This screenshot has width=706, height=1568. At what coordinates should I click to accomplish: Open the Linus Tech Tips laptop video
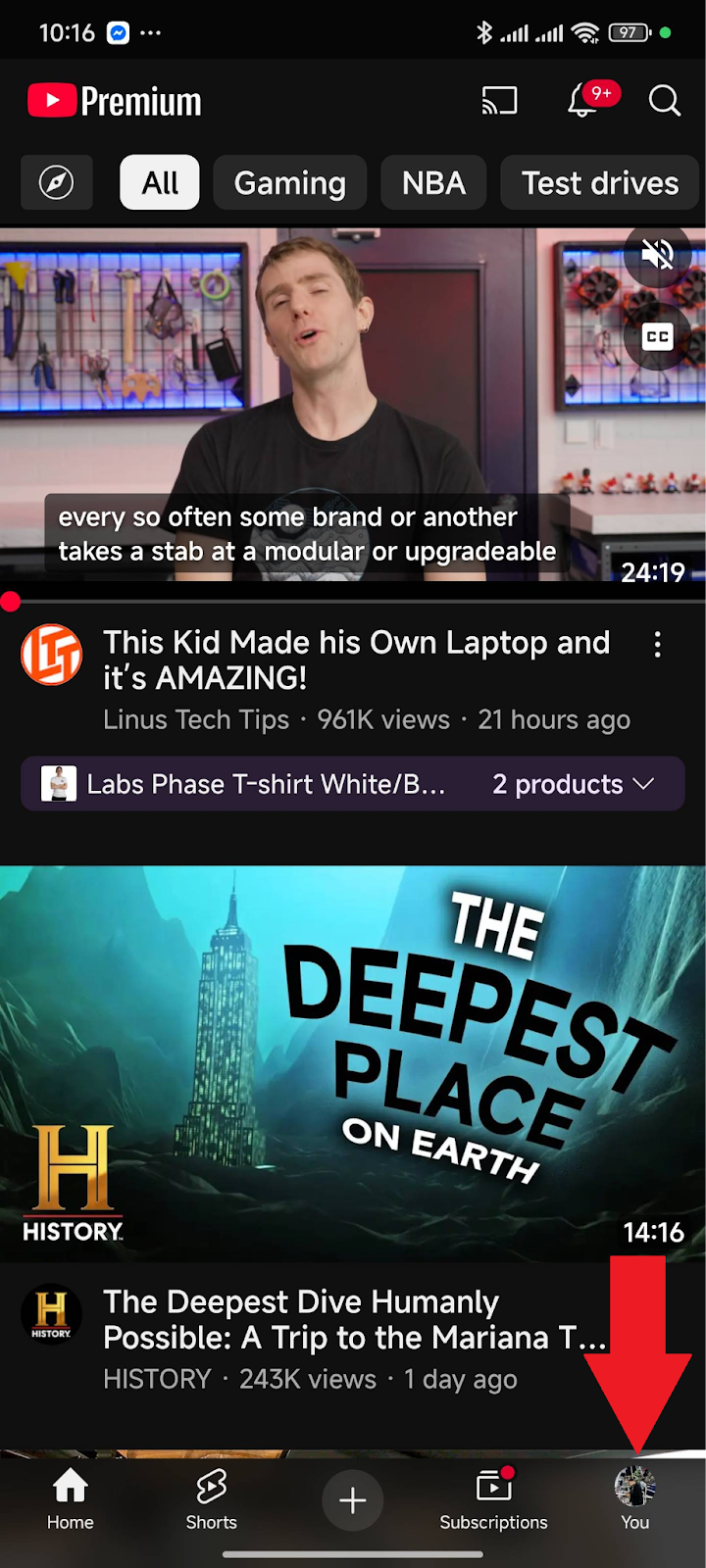pyautogui.click(x=356, y=660)
